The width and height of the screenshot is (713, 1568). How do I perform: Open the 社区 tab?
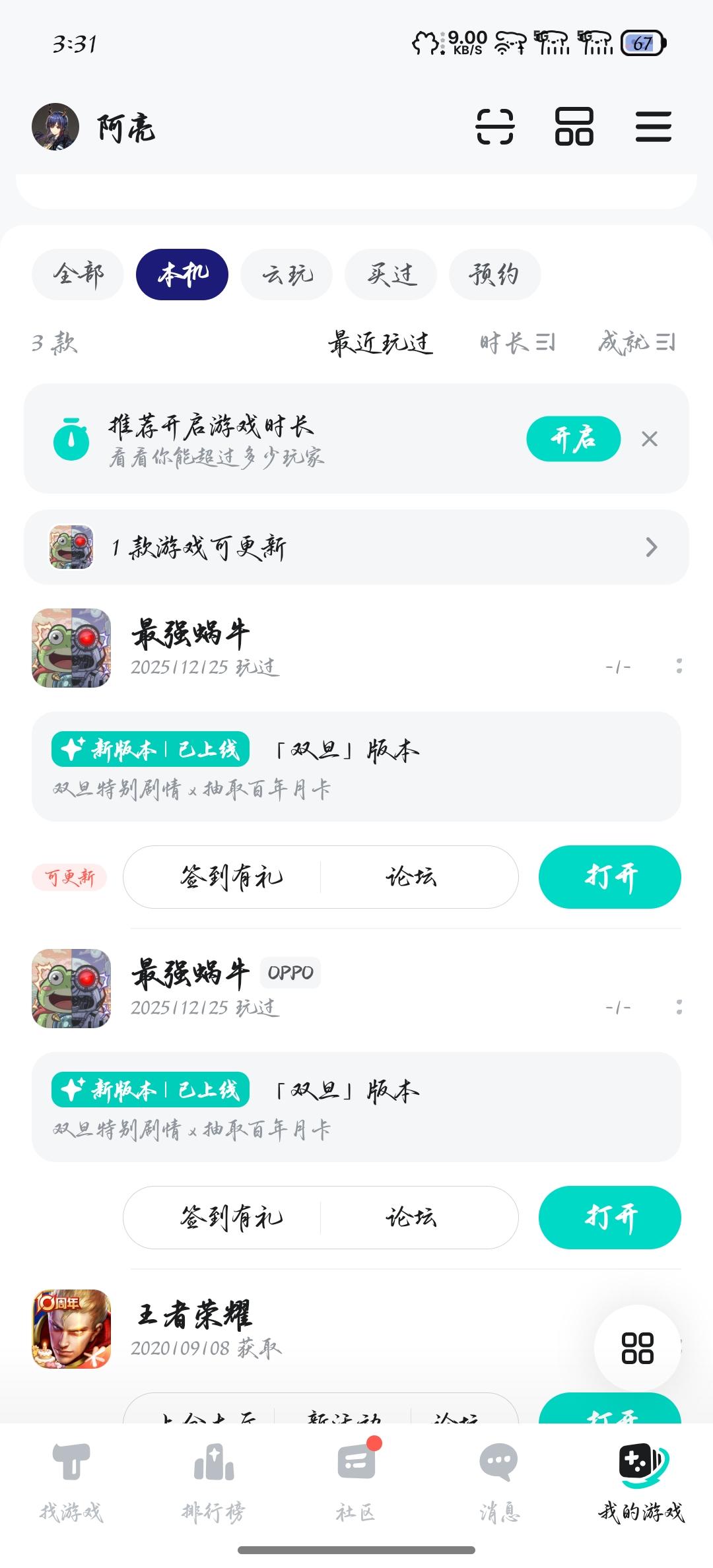pos(356,1481)
